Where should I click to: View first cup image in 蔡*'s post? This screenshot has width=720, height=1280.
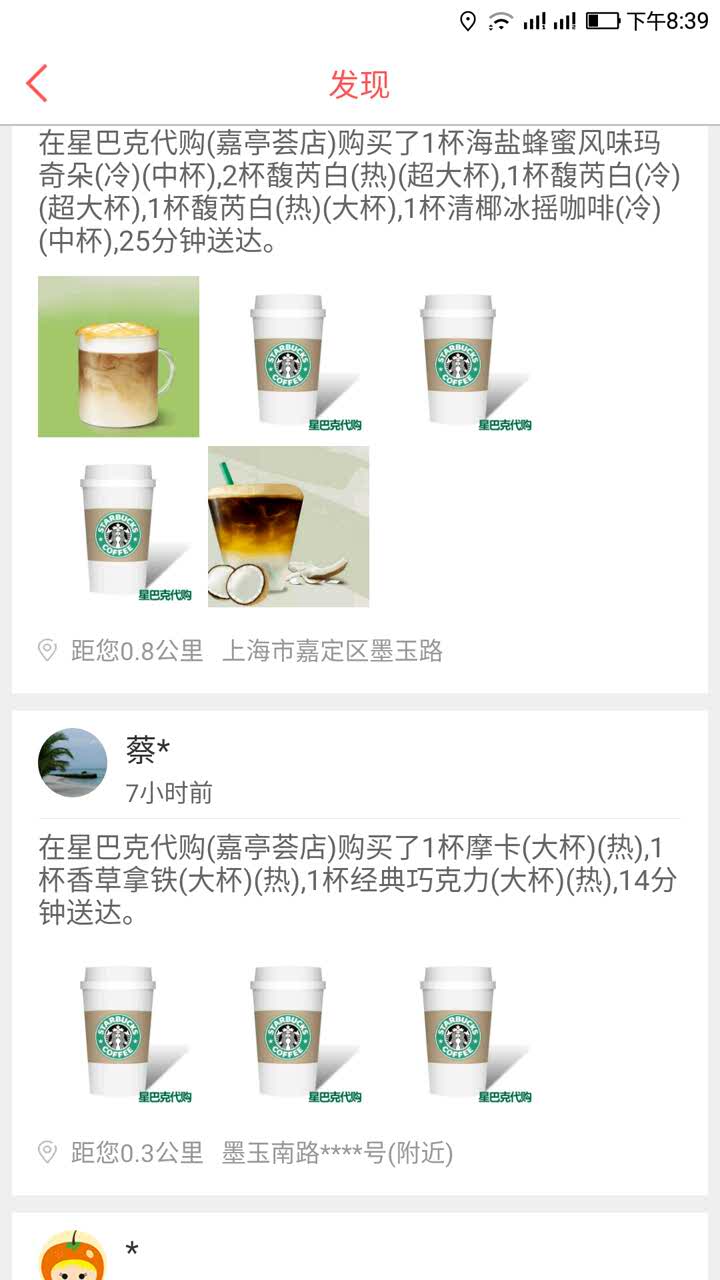(118, 1032)
